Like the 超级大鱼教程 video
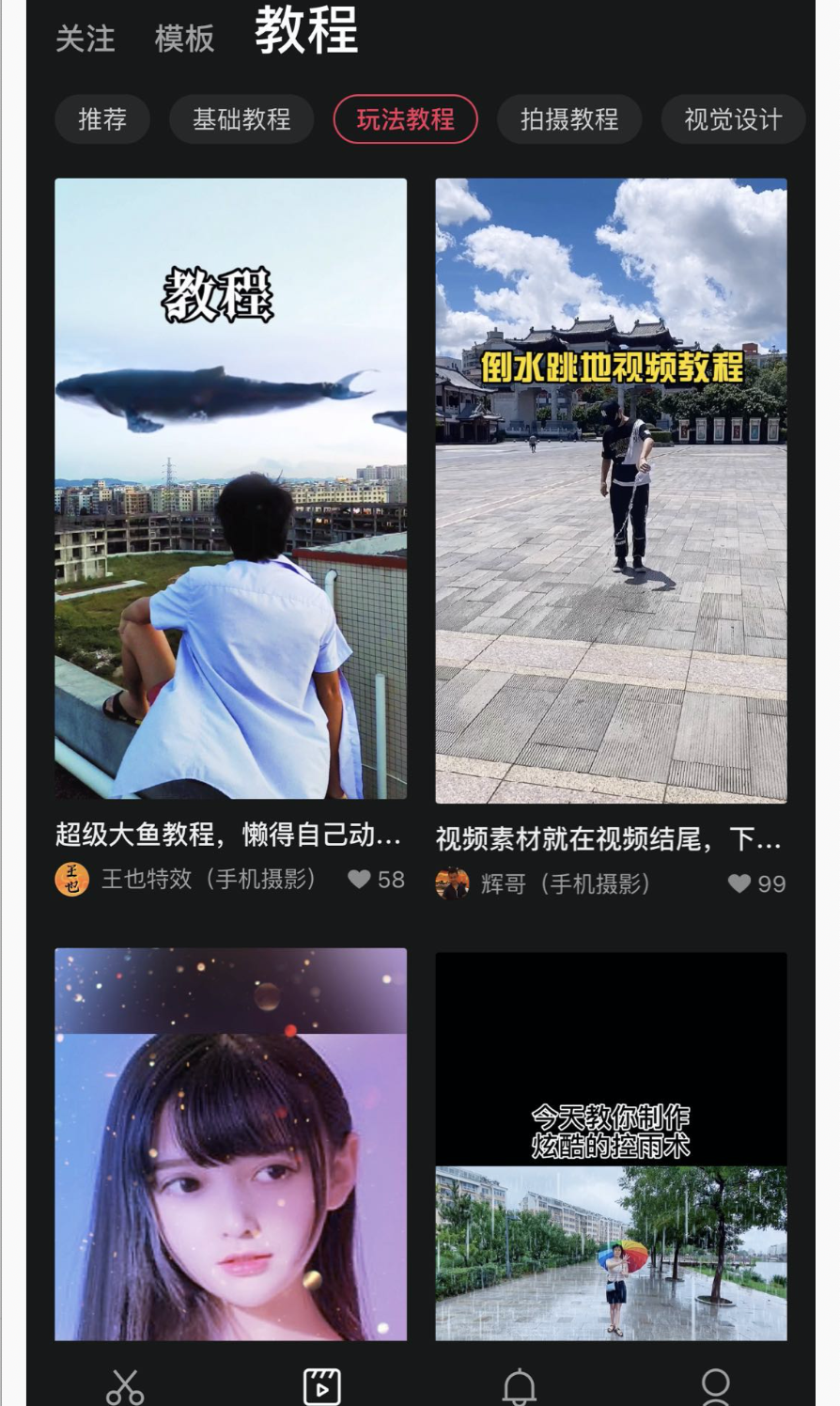 coord(360,879)
